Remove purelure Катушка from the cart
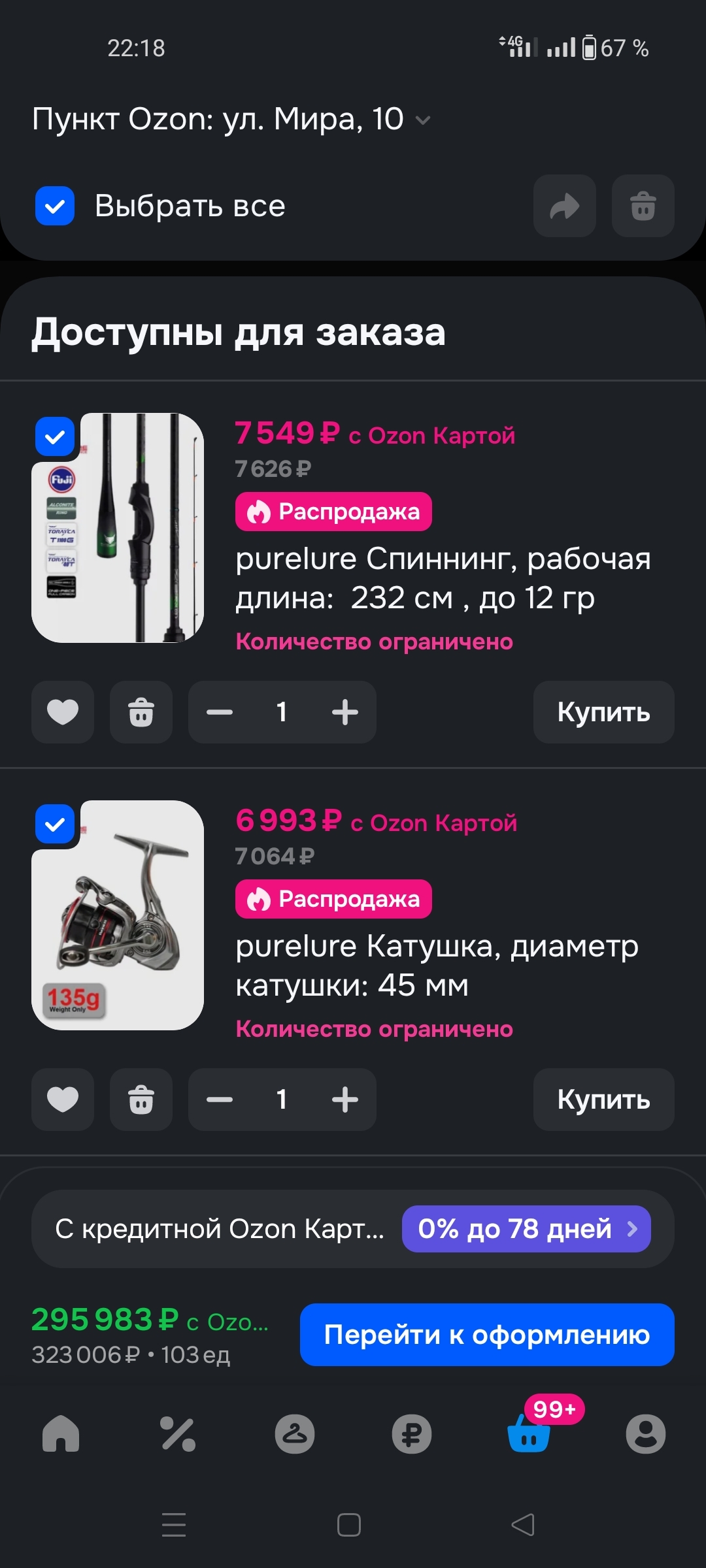Screen dimensions: 706x1568 [141, 1100]
